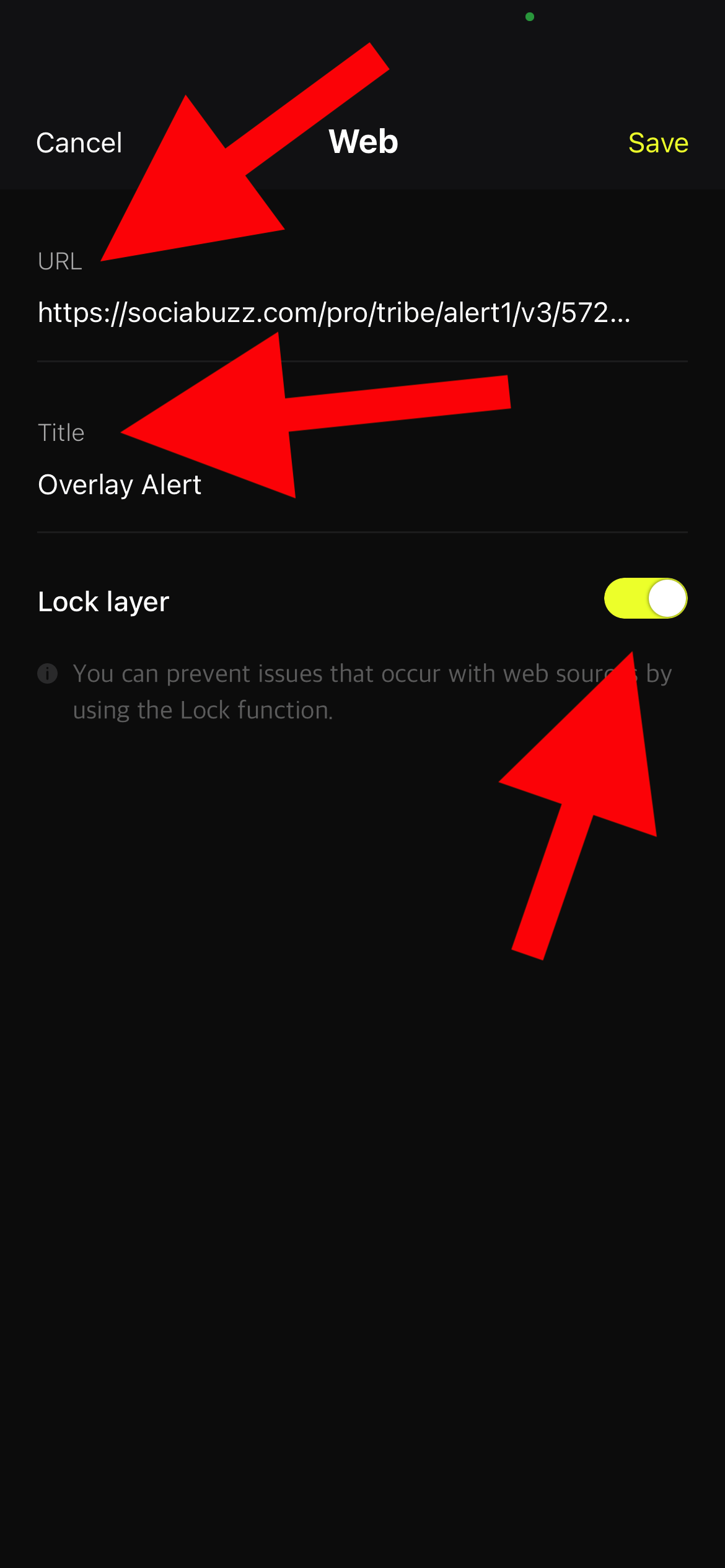Turn off the Lock layer switch

click(x=645, y=599)
